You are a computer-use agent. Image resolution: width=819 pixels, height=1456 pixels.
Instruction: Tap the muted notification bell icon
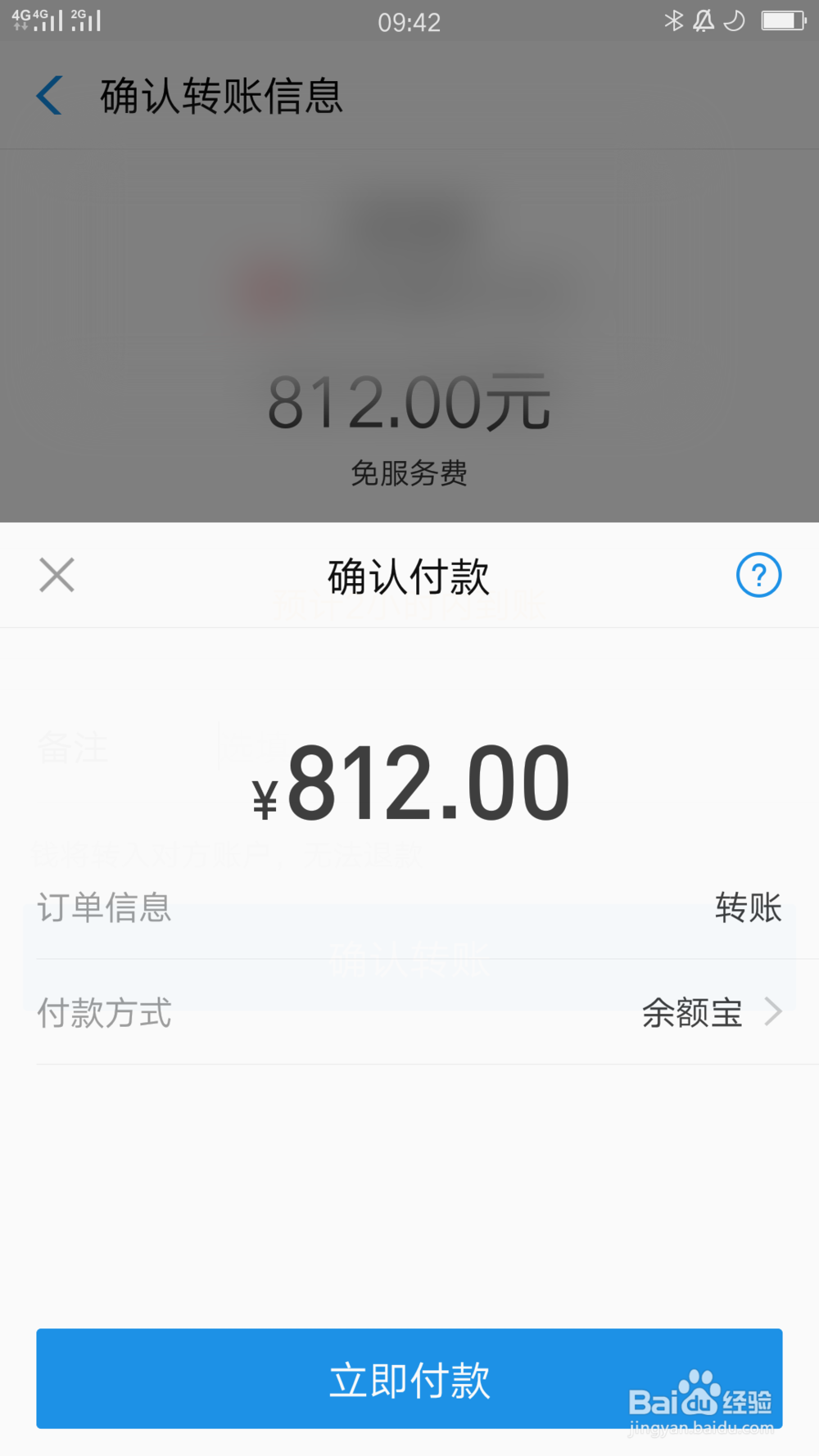pos(704,20)
